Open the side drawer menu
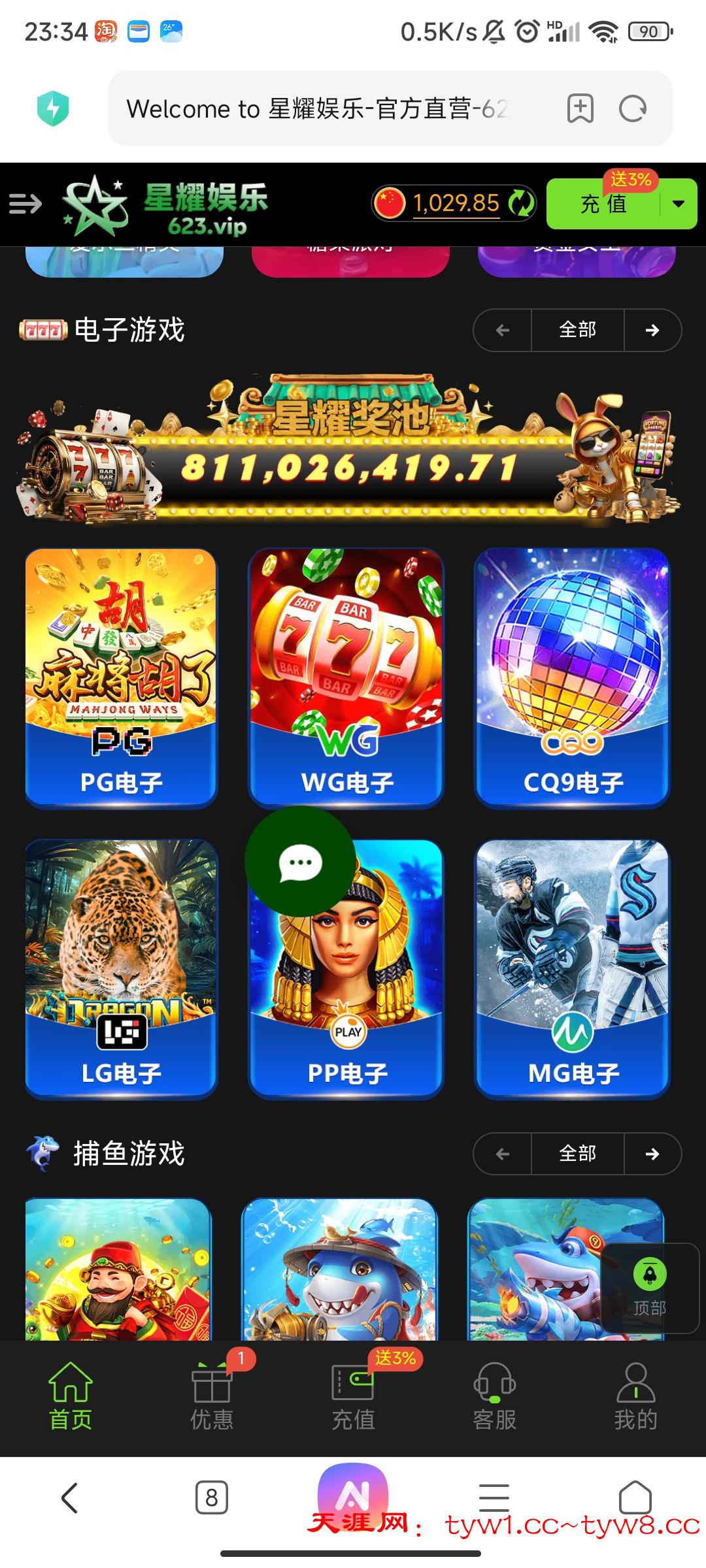The height and width of the screenshot is (1568, 706). [x=25, y=204]
